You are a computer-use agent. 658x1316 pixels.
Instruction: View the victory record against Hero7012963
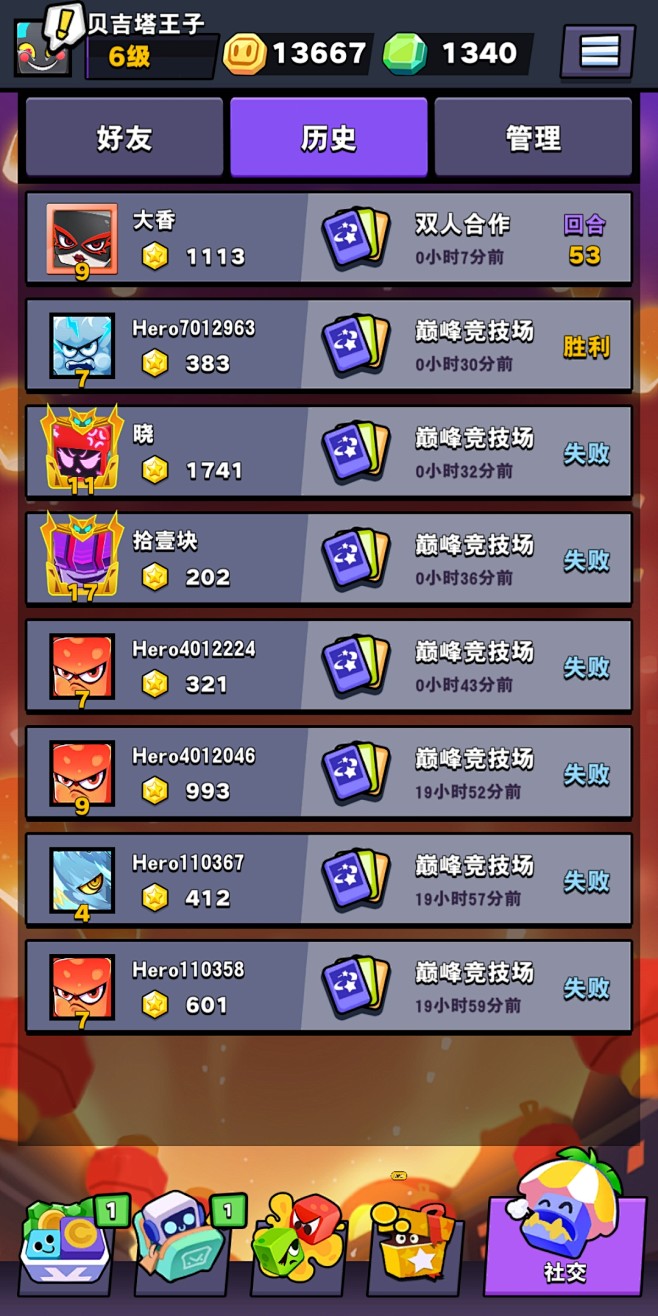pyautogui.click(x=329, y=346)
